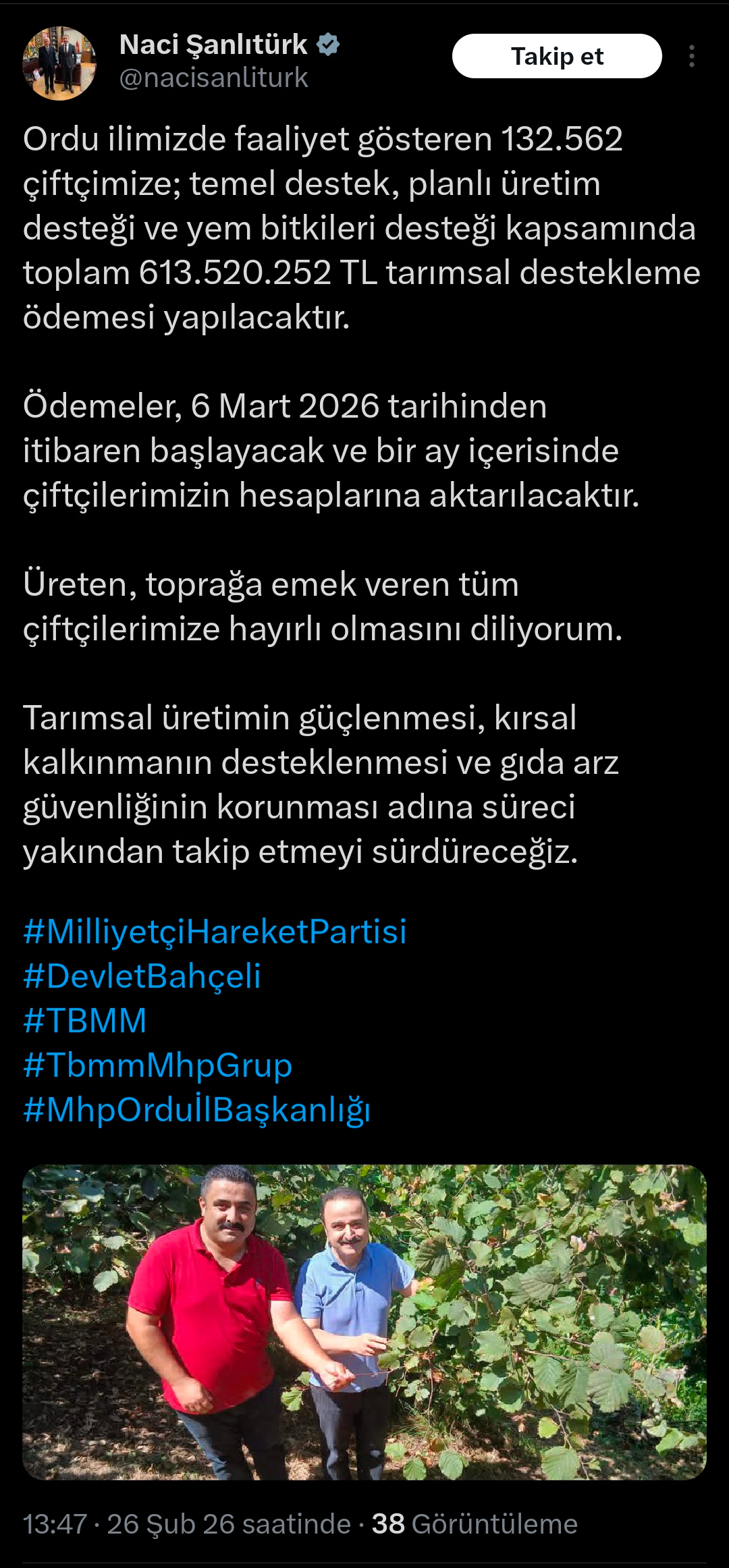Open the #MhpOrduİlBaşkanlığı hashtag

196,1110
